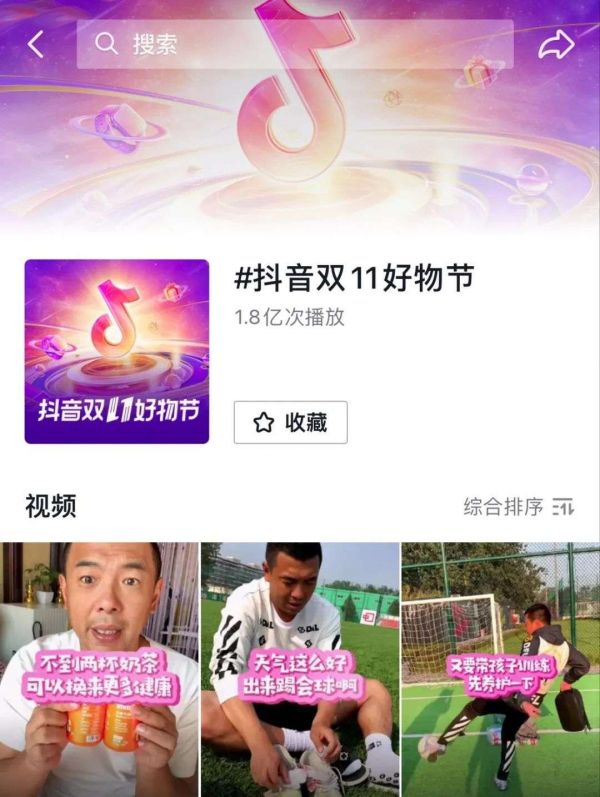This screenshot has height=797, width=600.
Task: Tap the 收藏 button to favorite the topic
Action: point(290,422)
